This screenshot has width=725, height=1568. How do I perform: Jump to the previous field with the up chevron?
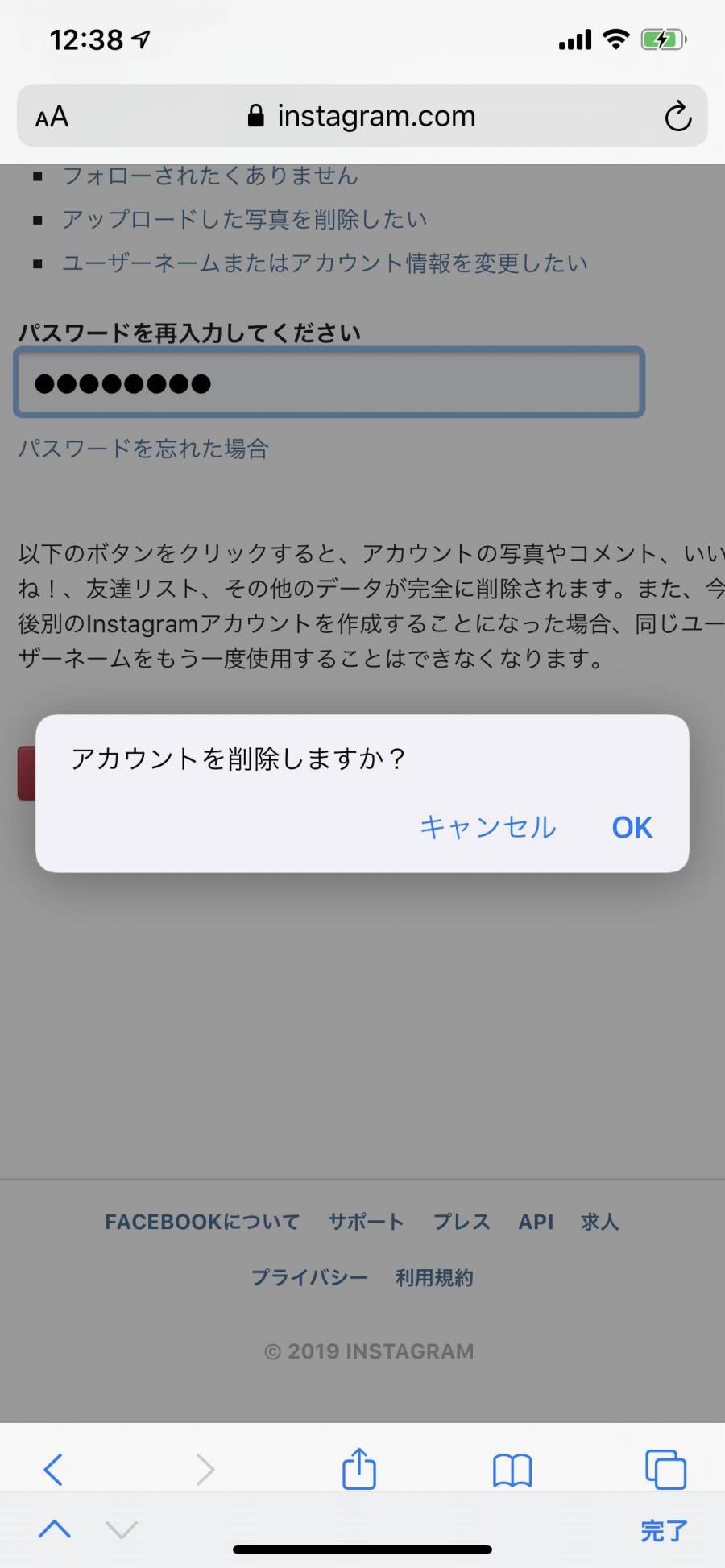pos(55,1528)
